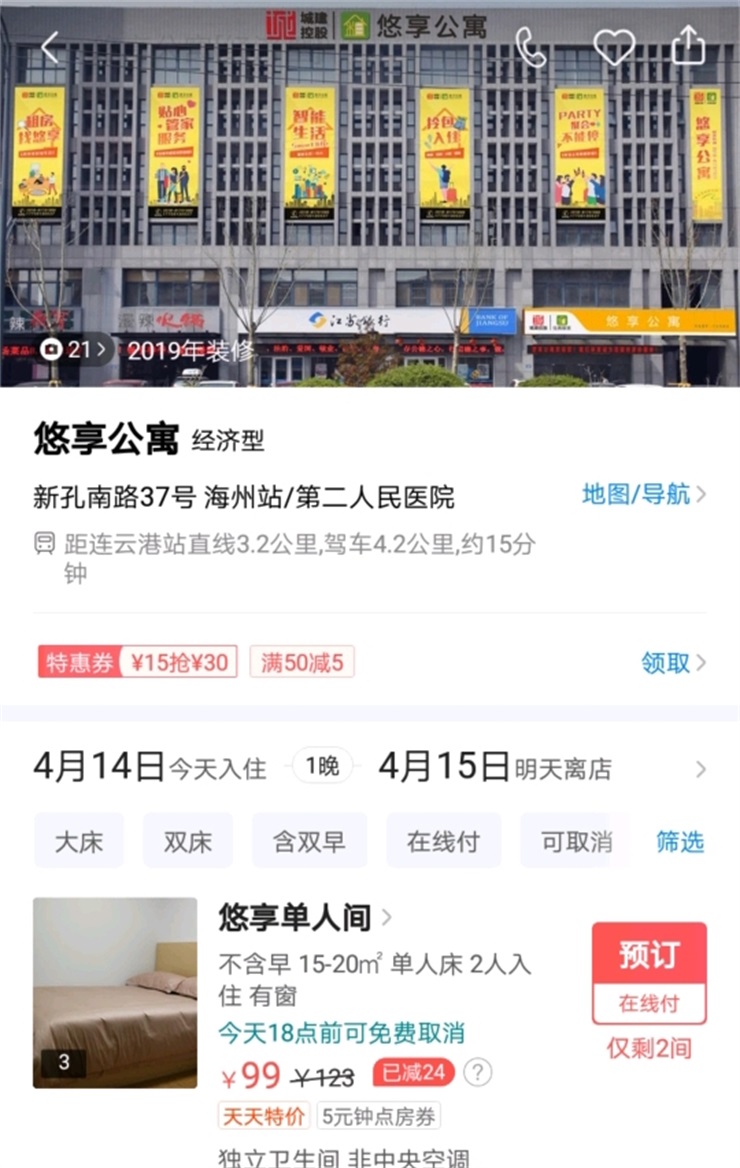The image size is (740, 1168).
Task: Select the 含双早 filter chip
Action: pos(309,841)
